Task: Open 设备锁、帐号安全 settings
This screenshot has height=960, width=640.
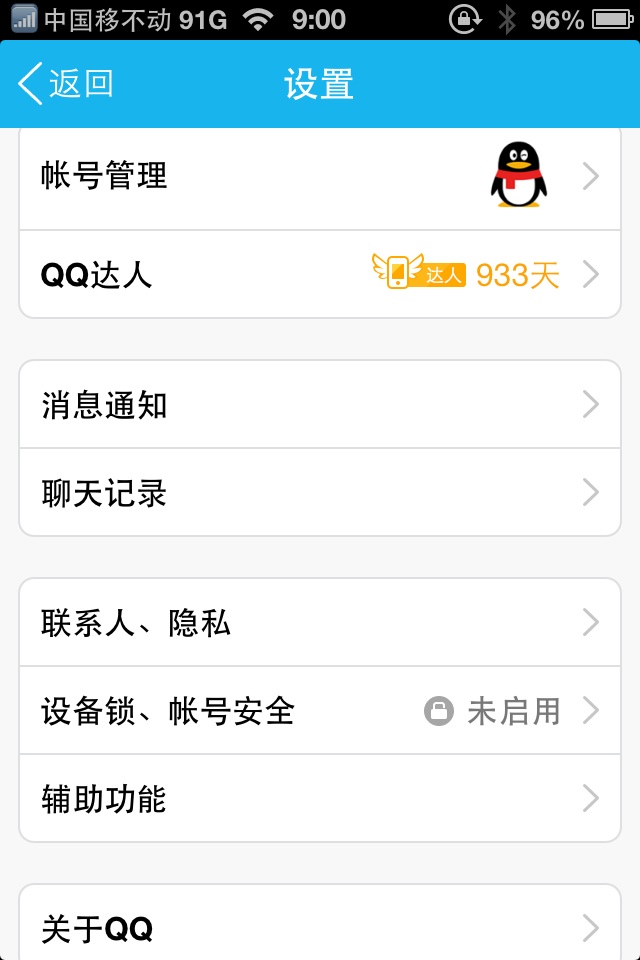Action: (x=320, y=711)
